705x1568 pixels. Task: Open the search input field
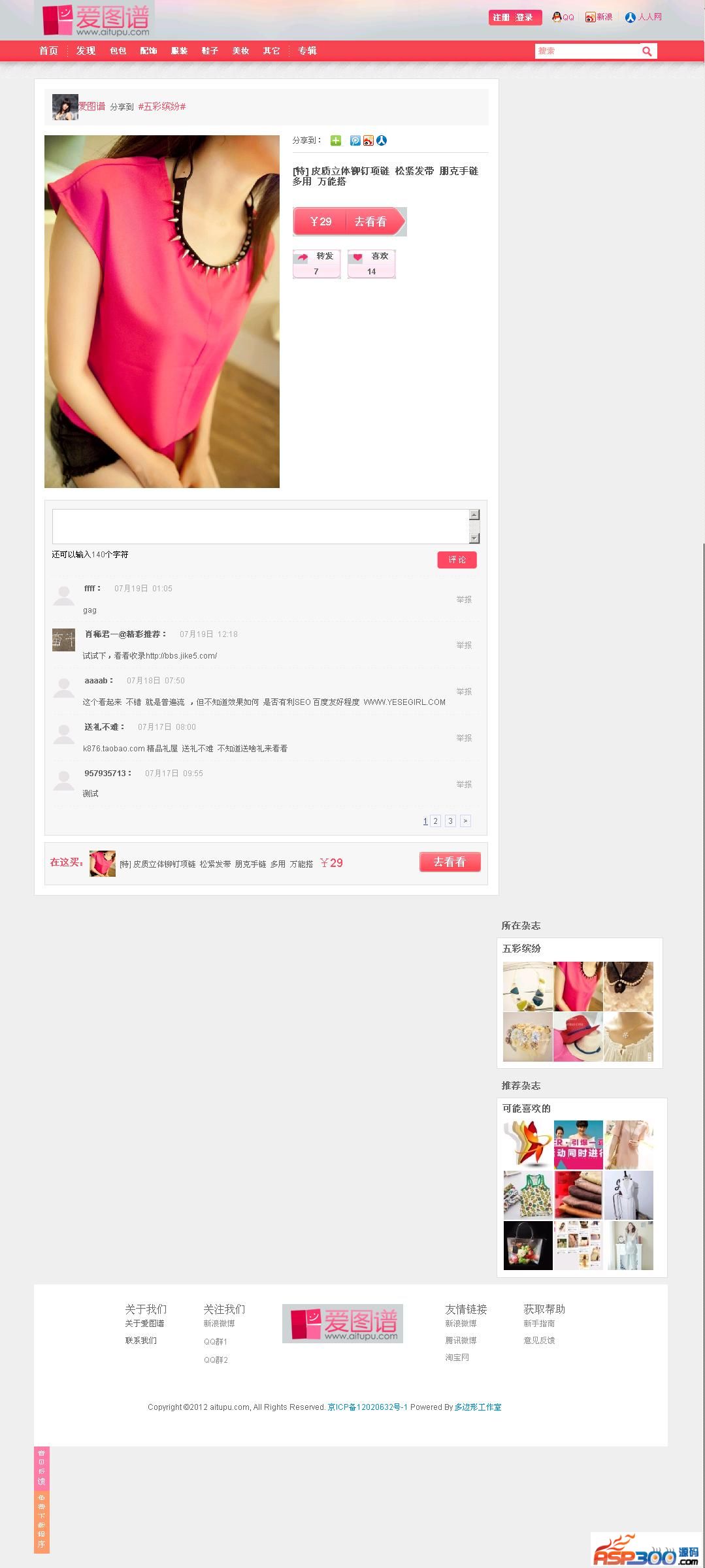(586, 51)
